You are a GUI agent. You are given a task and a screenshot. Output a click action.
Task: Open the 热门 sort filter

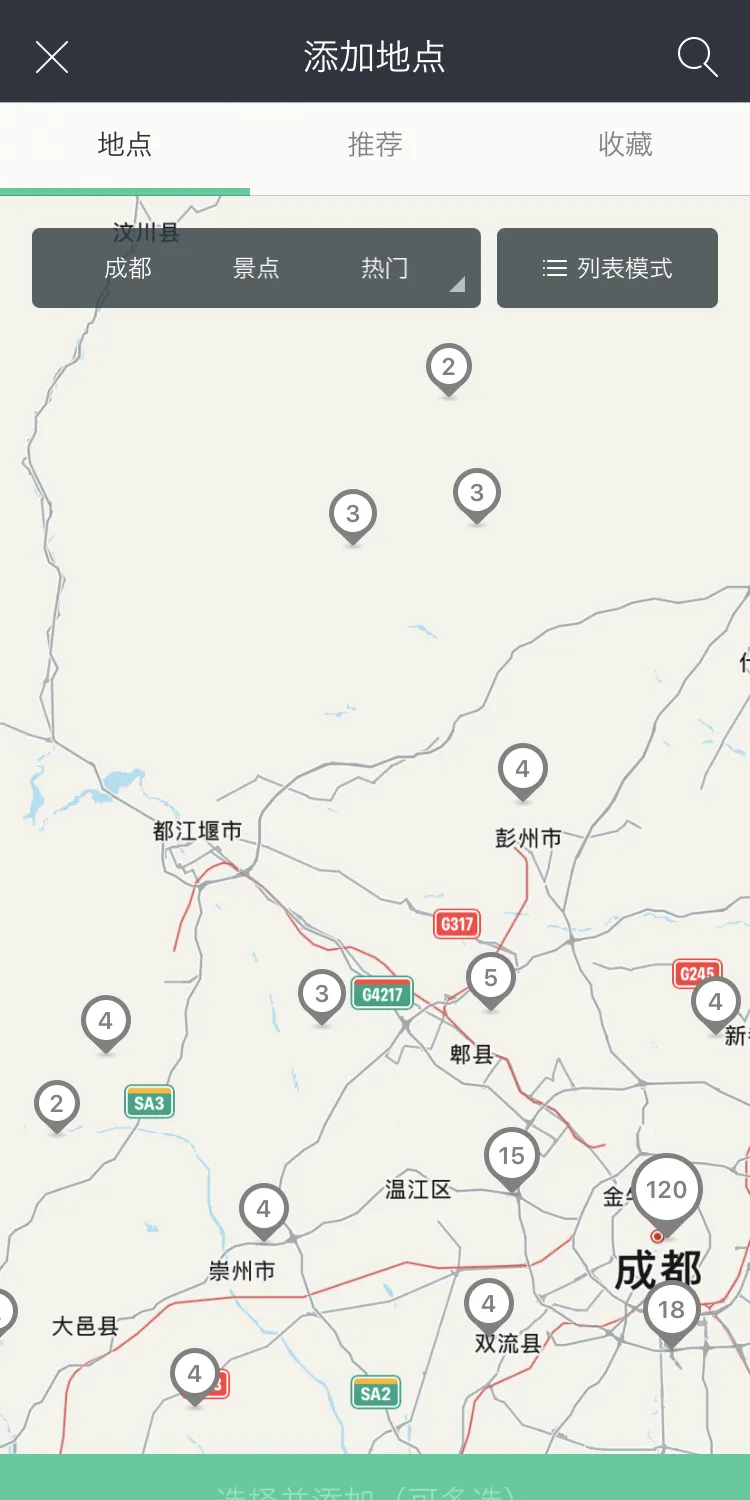[385, 268]
